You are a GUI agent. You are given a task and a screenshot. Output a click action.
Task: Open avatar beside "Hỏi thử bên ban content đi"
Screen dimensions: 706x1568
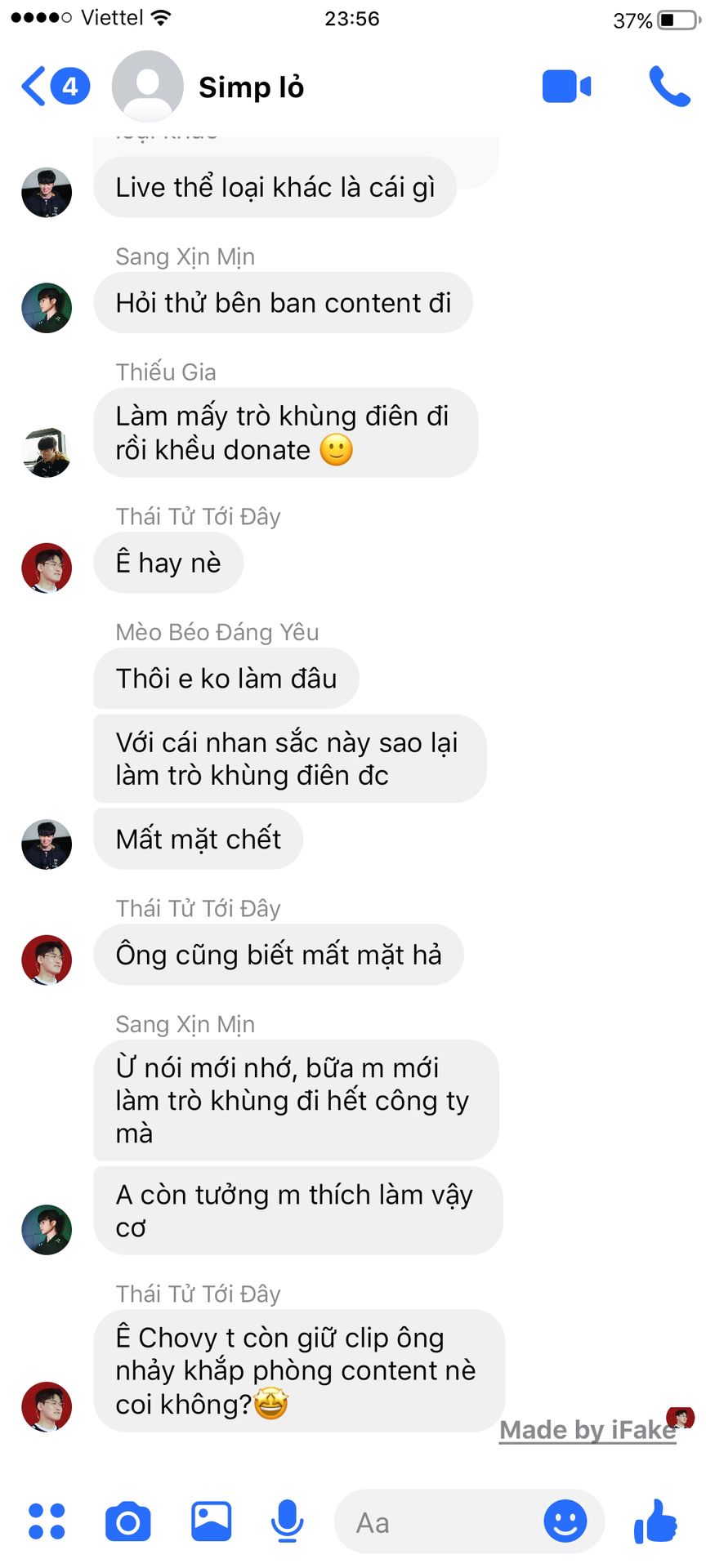click(47, 308)
